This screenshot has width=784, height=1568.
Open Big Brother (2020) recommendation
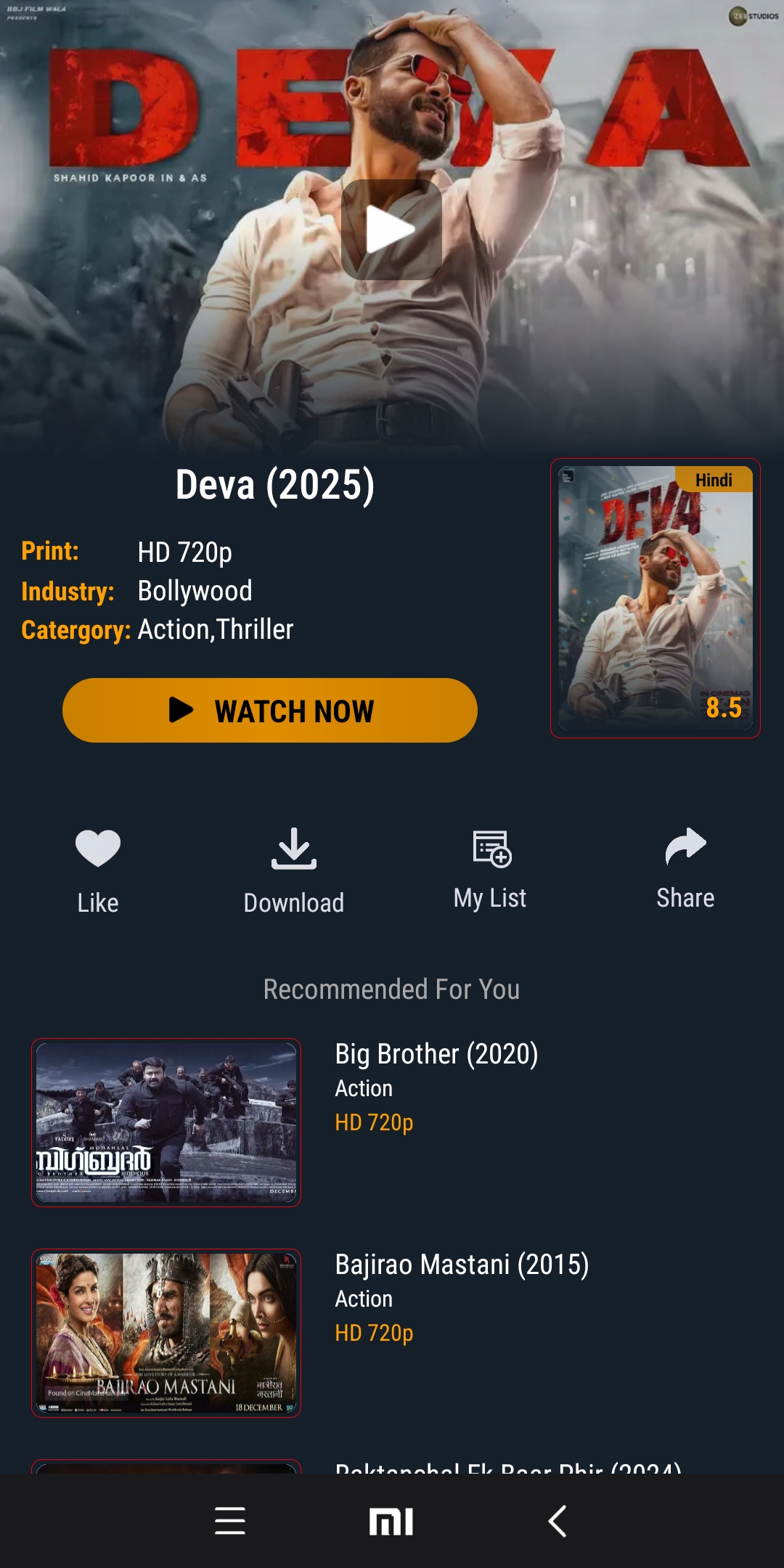coord(392,1122)
